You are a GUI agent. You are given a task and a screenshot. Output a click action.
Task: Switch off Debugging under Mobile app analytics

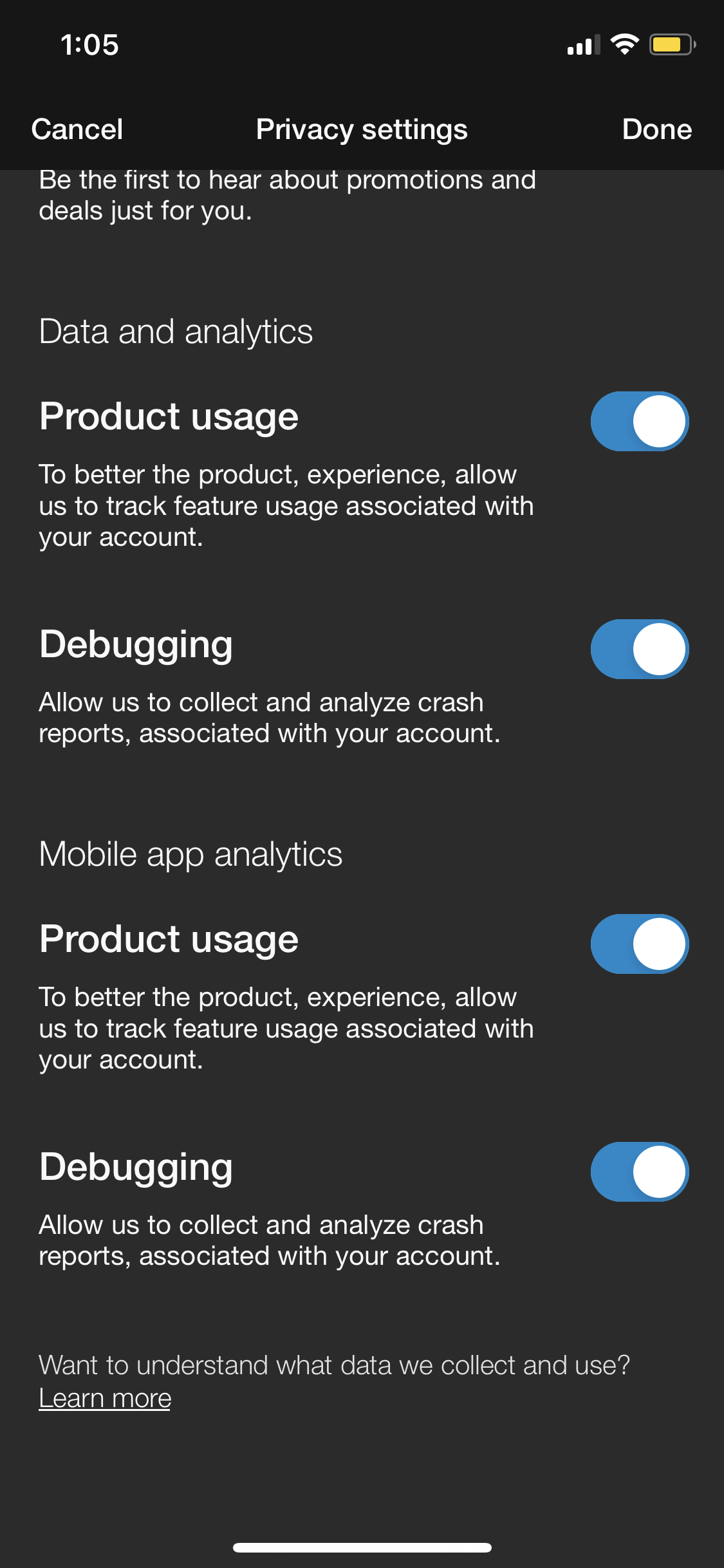(x=640, y=1171)
